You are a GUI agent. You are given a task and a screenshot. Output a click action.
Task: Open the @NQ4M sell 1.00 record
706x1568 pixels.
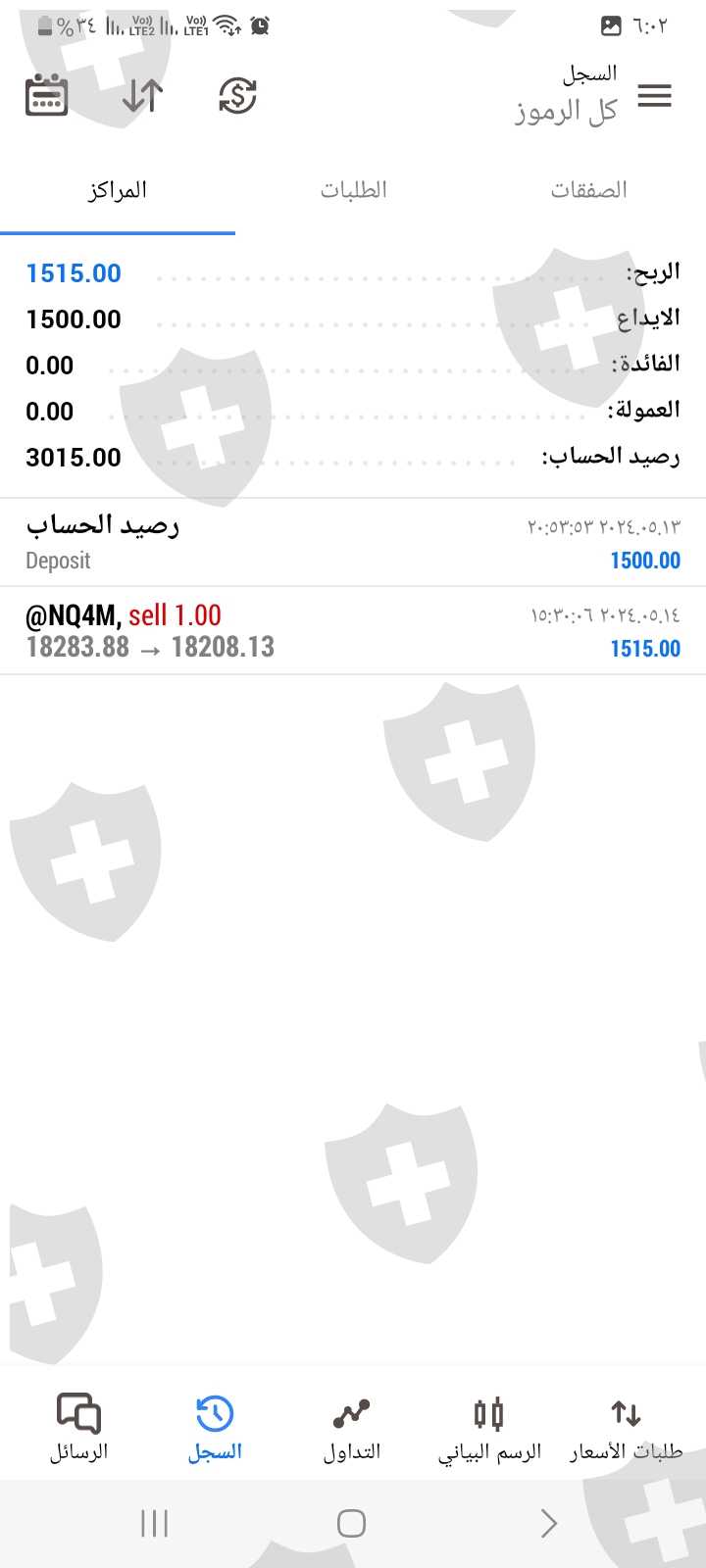pyautogui.click(x=353, y=631)
